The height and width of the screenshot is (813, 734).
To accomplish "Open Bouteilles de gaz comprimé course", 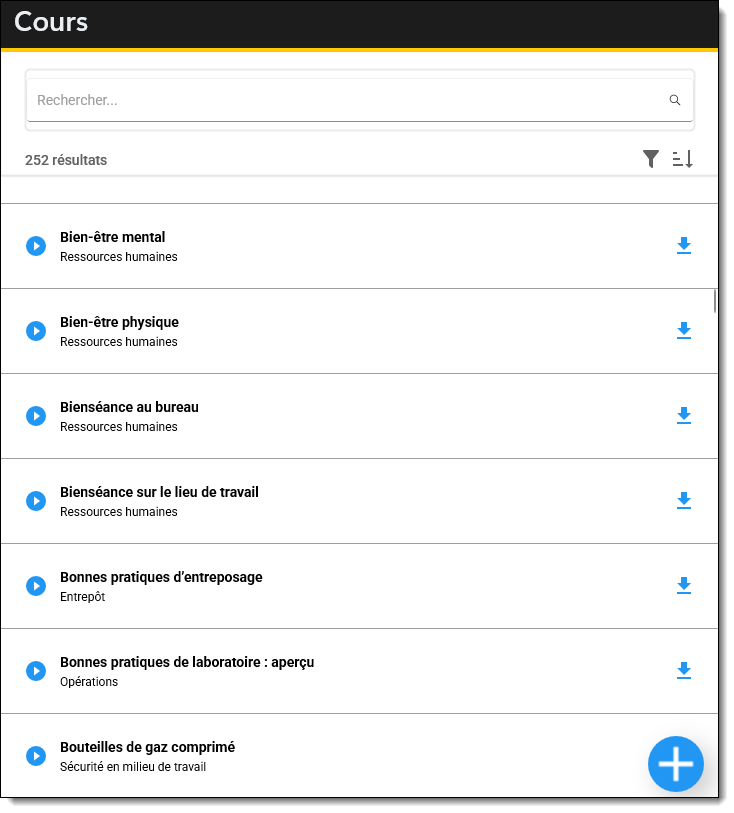I will click(x=147, y=747).
